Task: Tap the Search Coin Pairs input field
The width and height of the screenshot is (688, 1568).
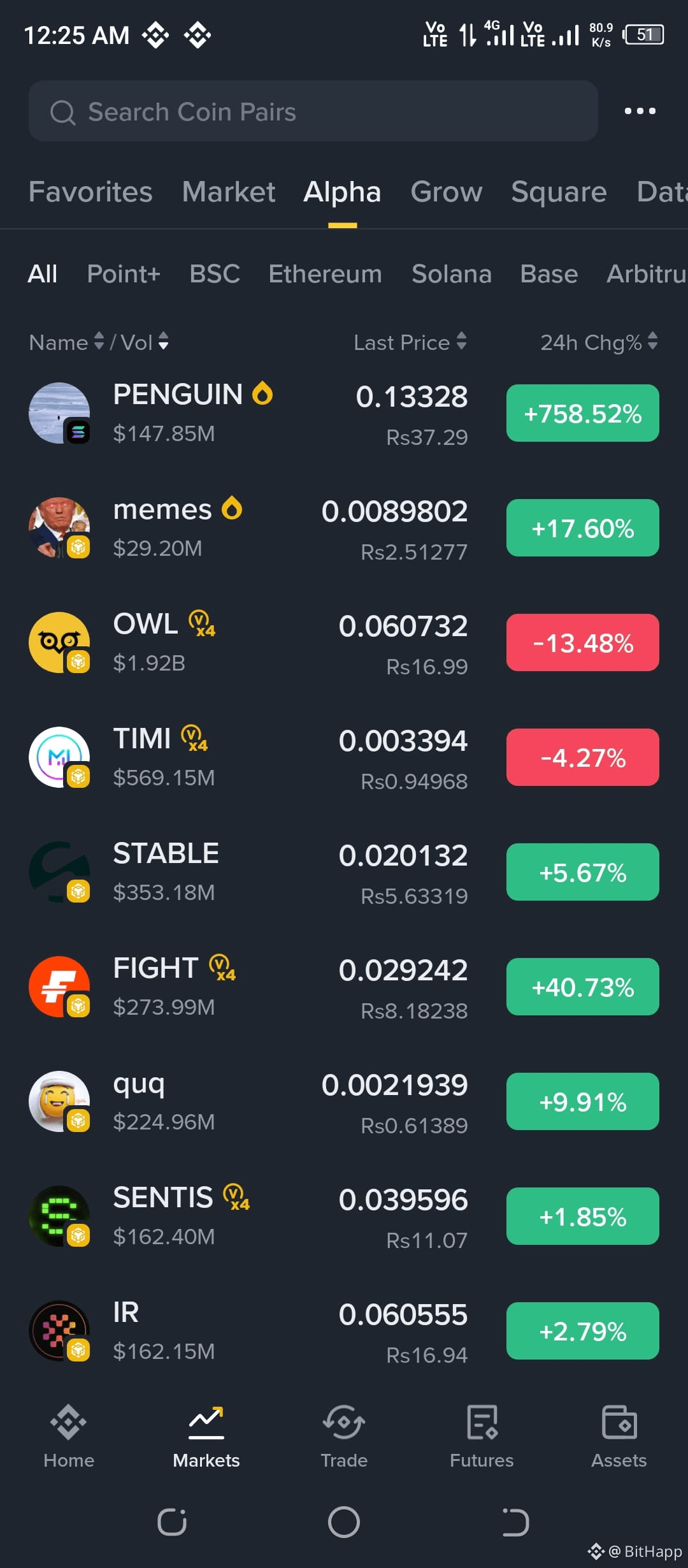Action: pos(312,112)
